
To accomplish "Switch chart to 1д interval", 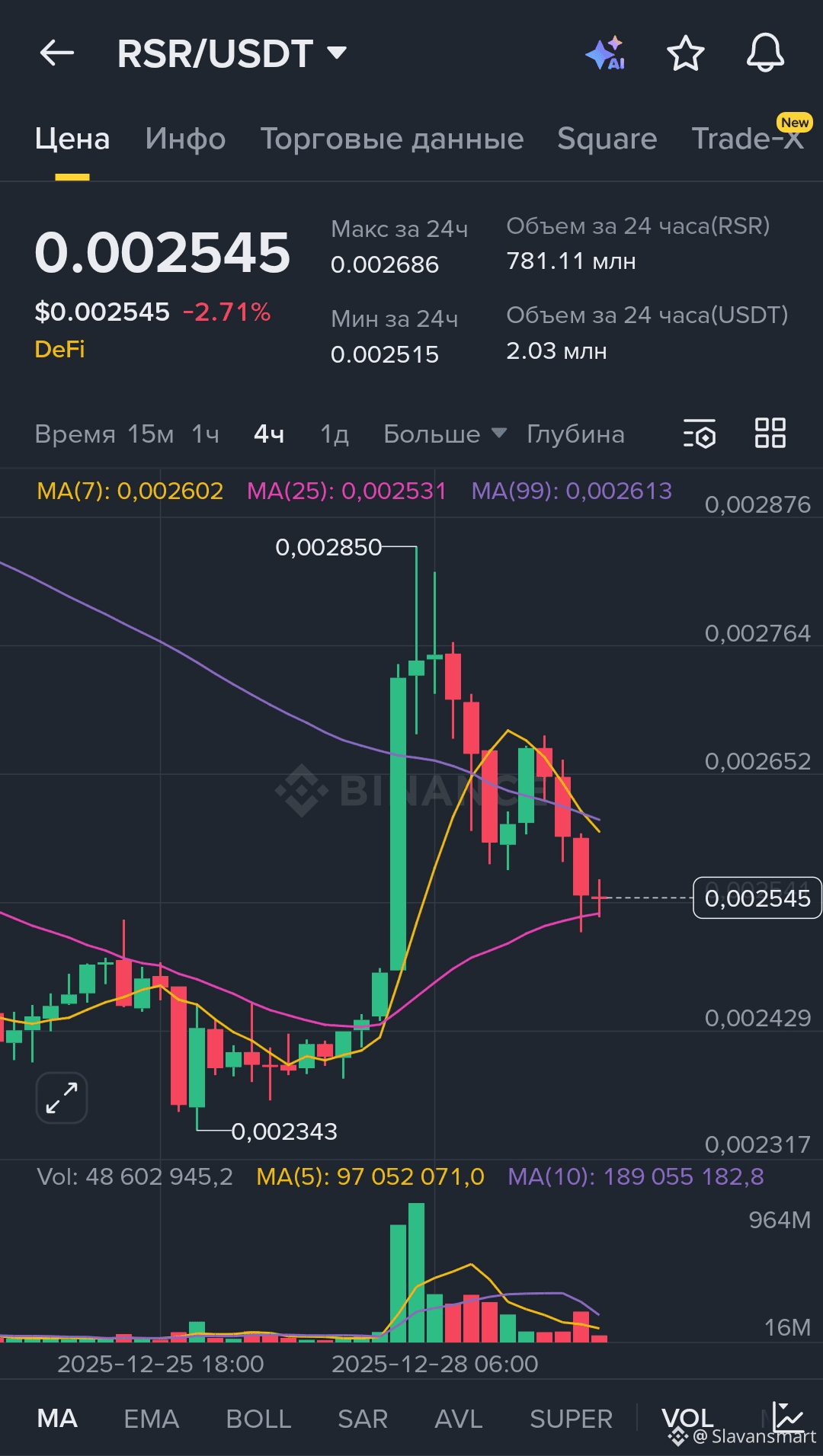I will (x=335, y=434).
